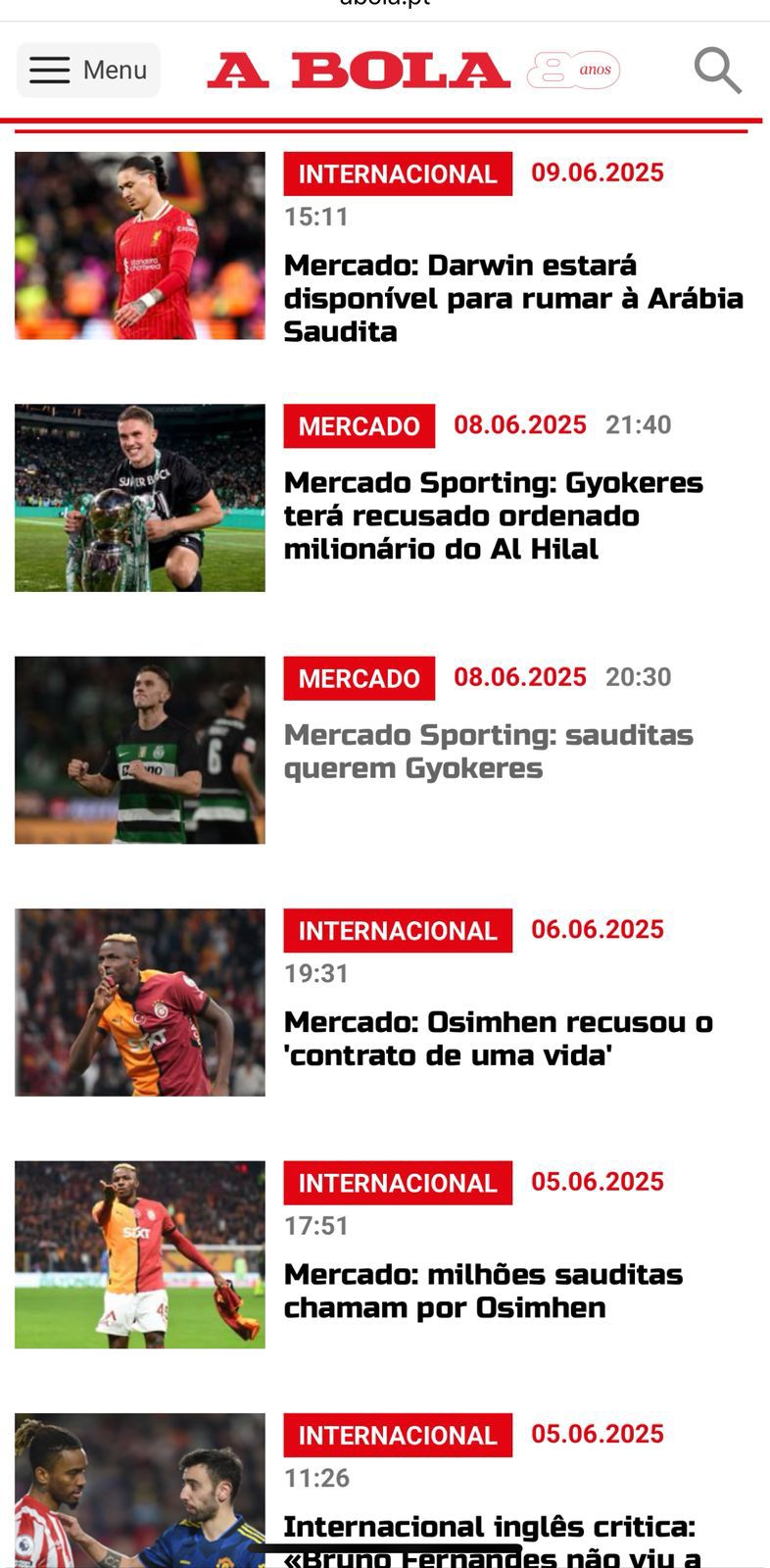Open article on Gyokeres recusing Al Hilal
The width and height of the screenshot is (770, 1568).
click(x=493, y=515)
